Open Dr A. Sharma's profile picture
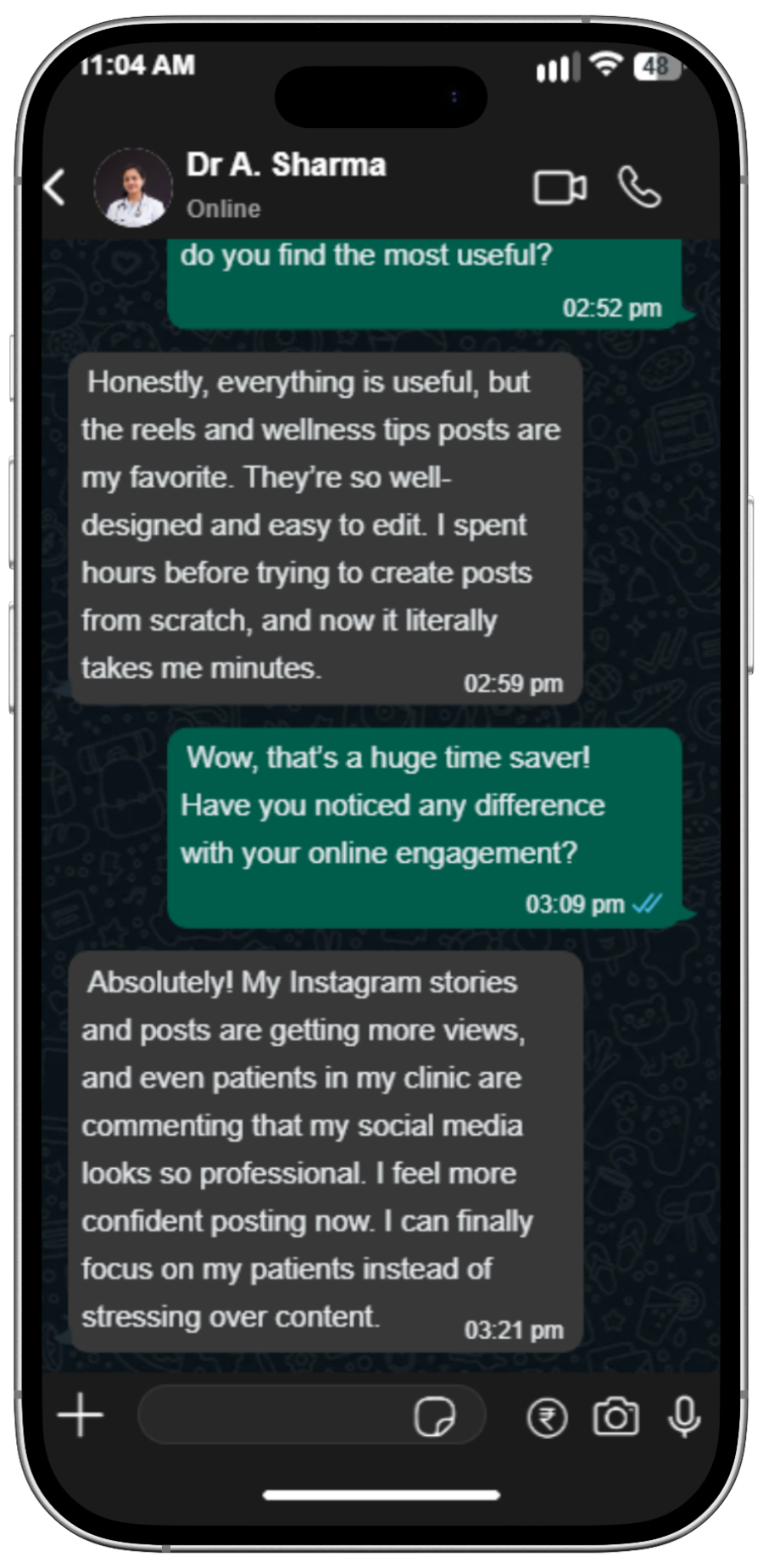 pos(133,187)
